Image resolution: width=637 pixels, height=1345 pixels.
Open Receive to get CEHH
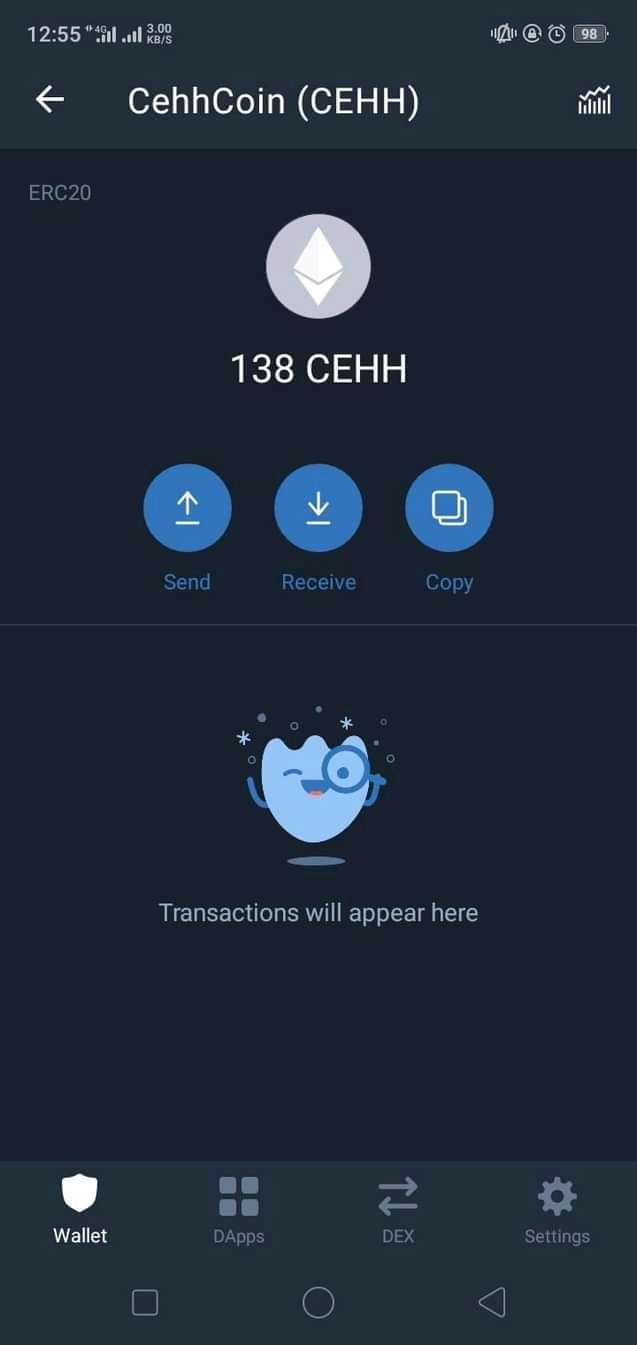[318, 508]
